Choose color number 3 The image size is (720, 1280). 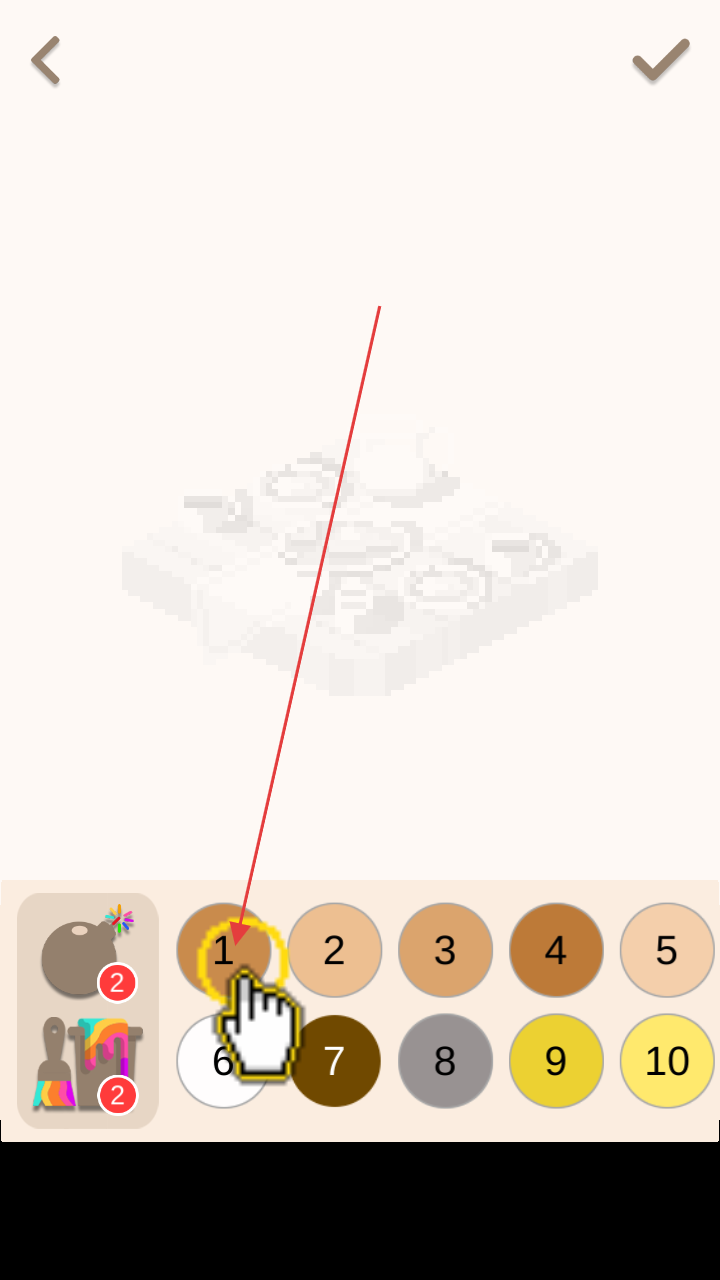[445, 950]
